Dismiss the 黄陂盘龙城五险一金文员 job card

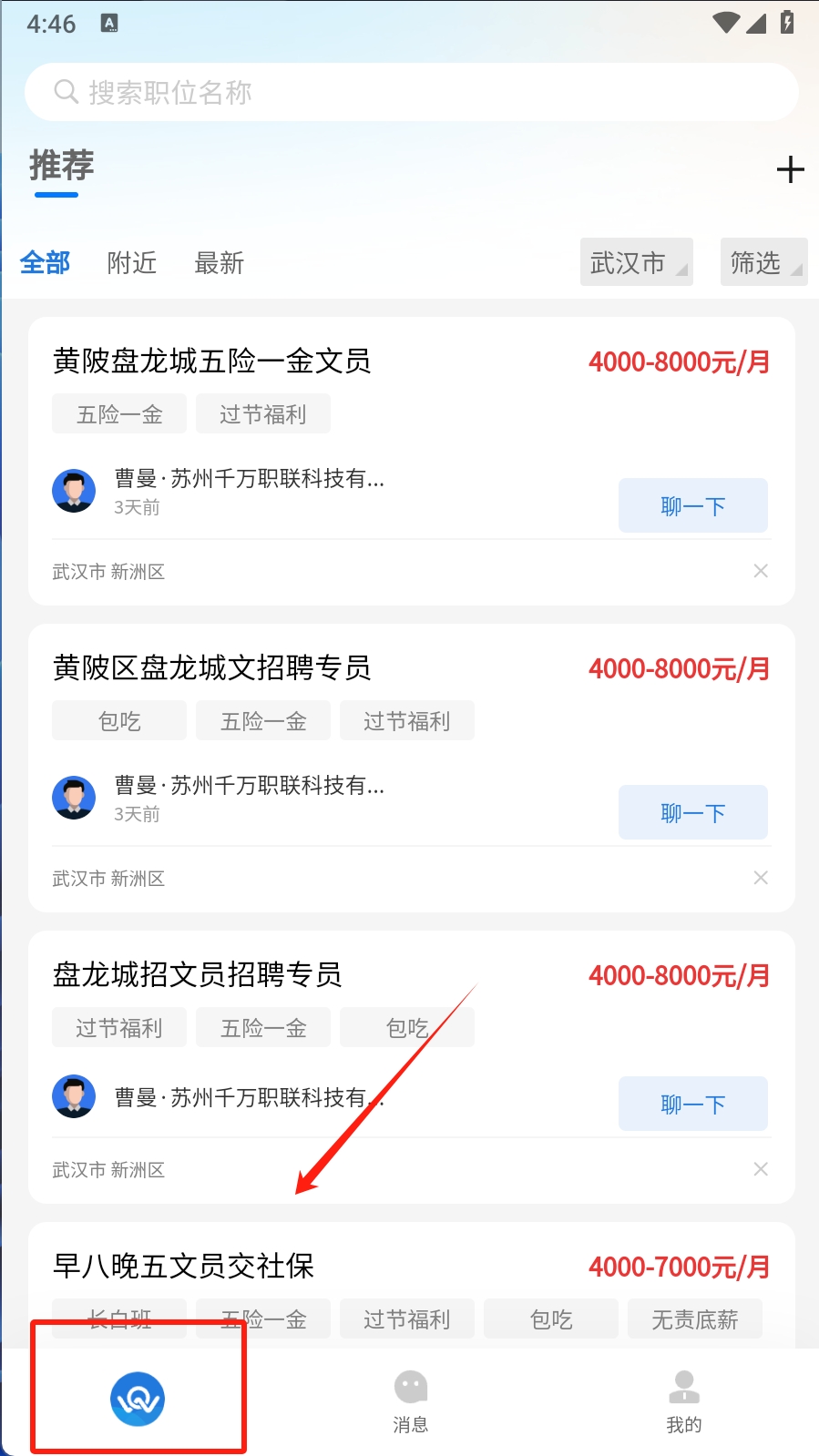point(761,571)
